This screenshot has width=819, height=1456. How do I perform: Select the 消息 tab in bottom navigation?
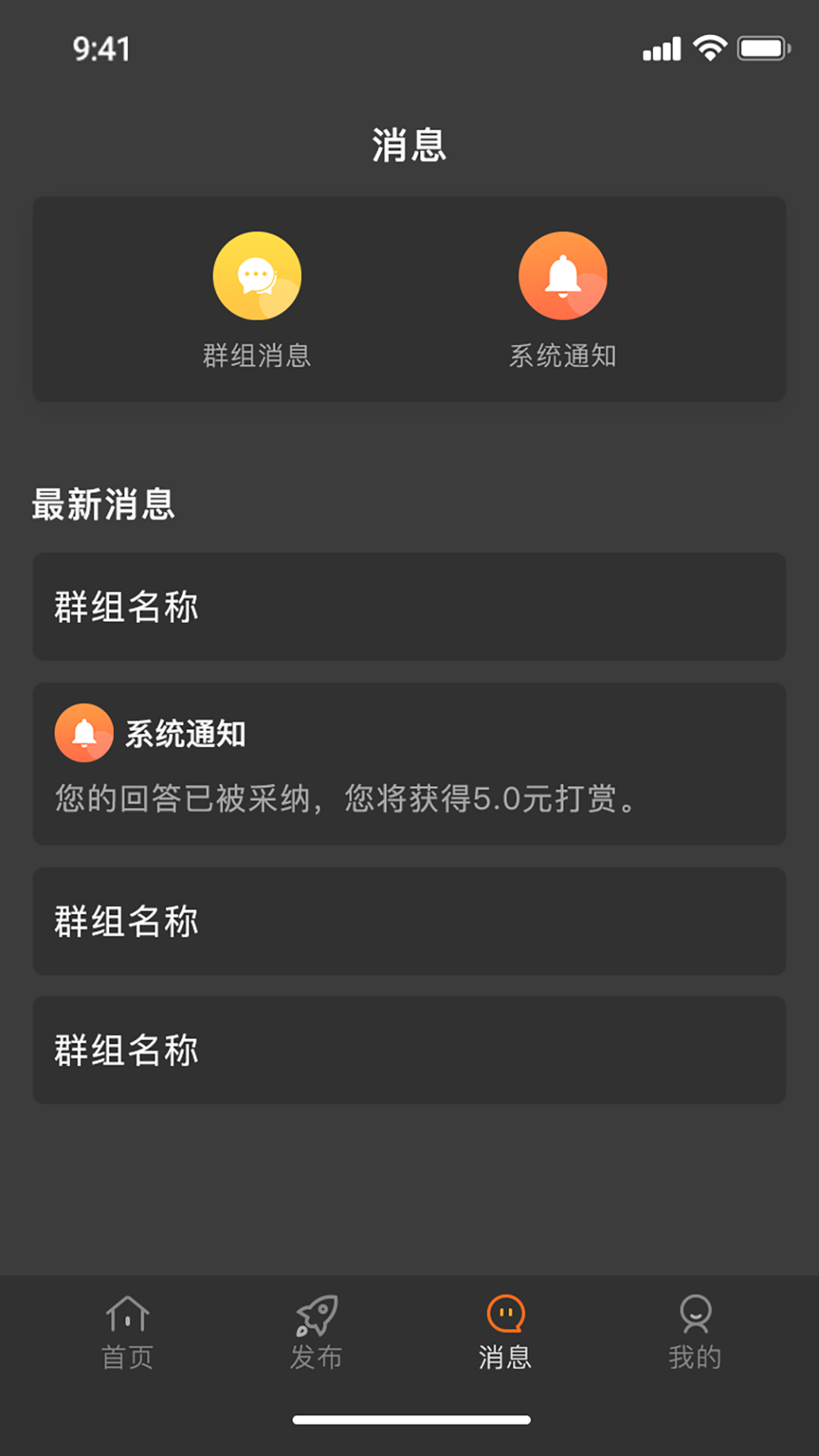click(x=505, y=1332)
